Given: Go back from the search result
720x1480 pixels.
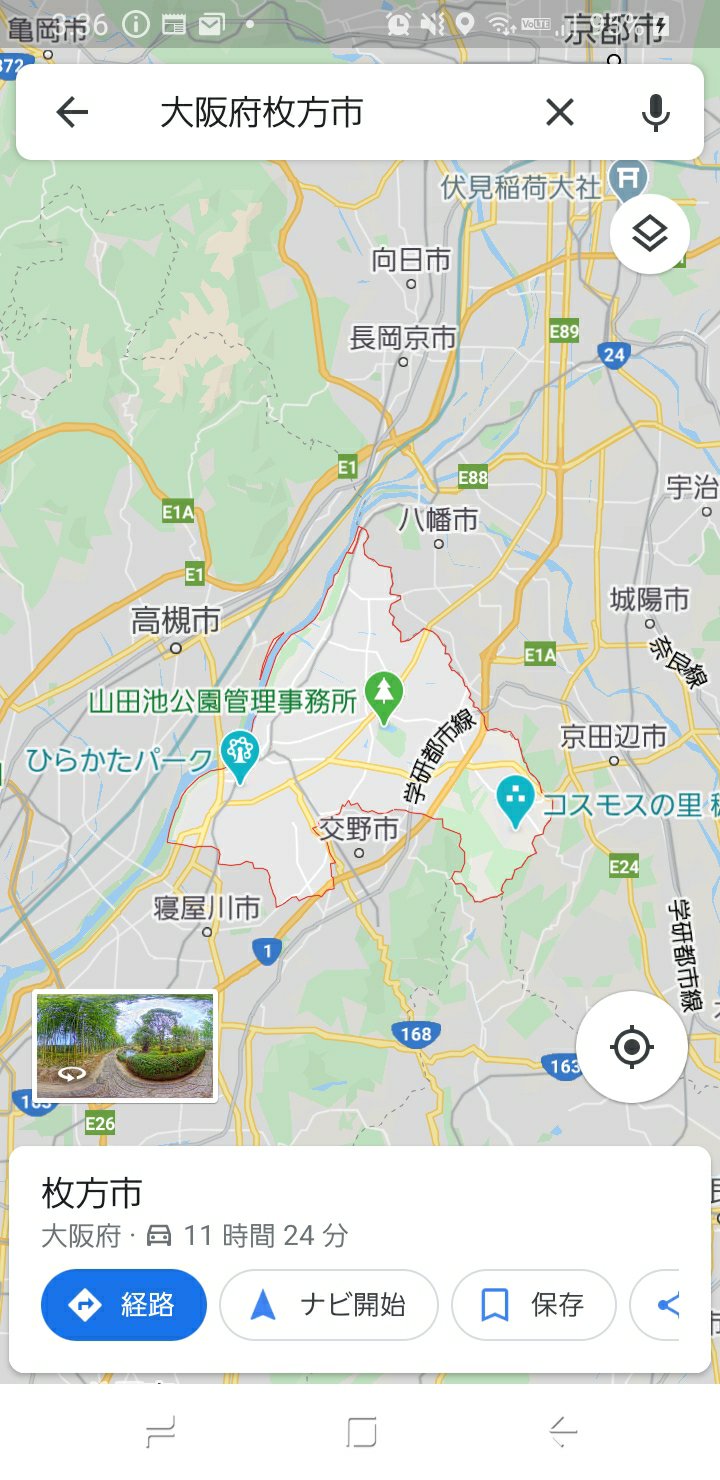Looking at the screenshot, I should point(72,113).
